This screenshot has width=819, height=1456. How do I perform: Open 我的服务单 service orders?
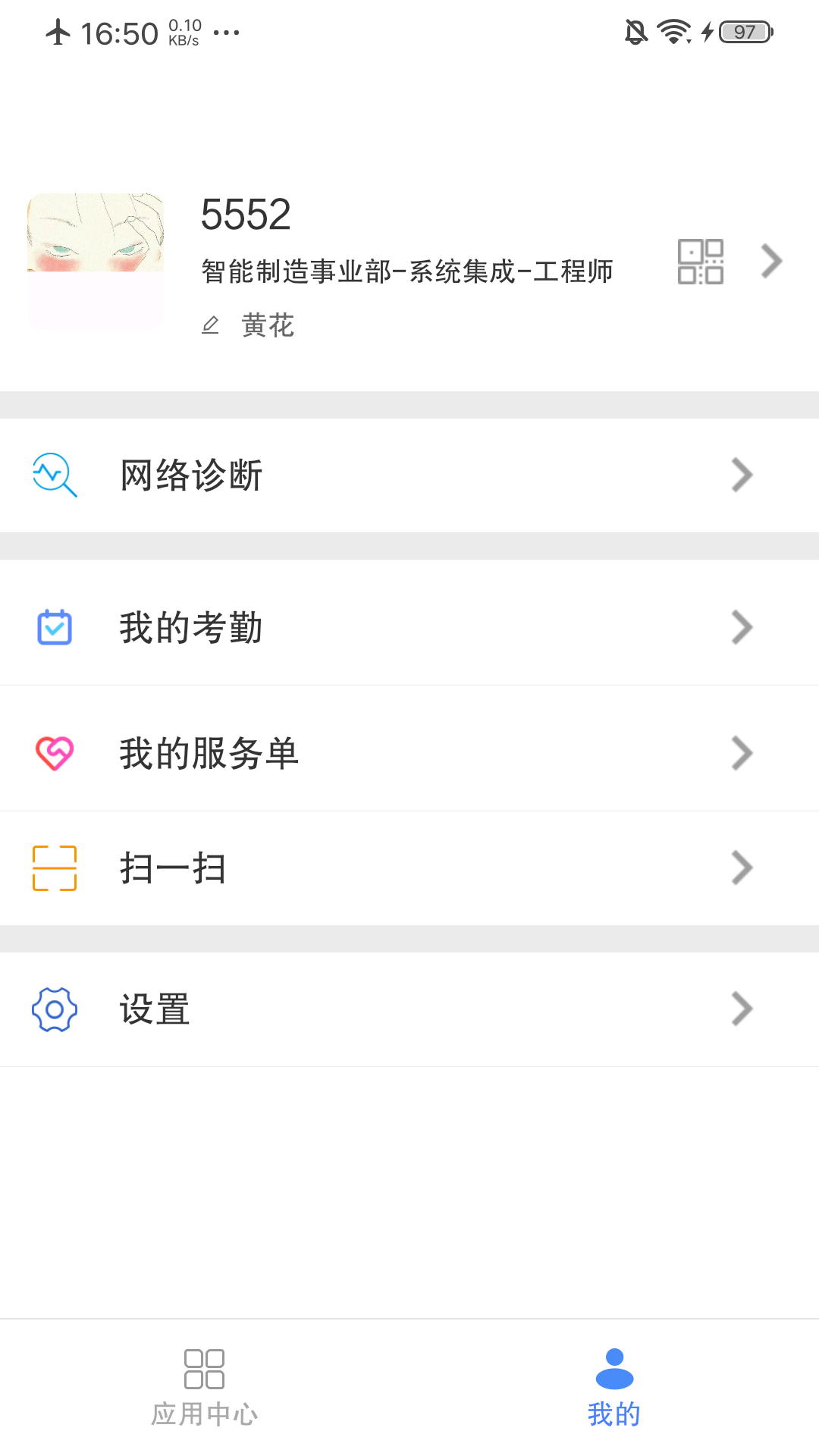point(409,754)
